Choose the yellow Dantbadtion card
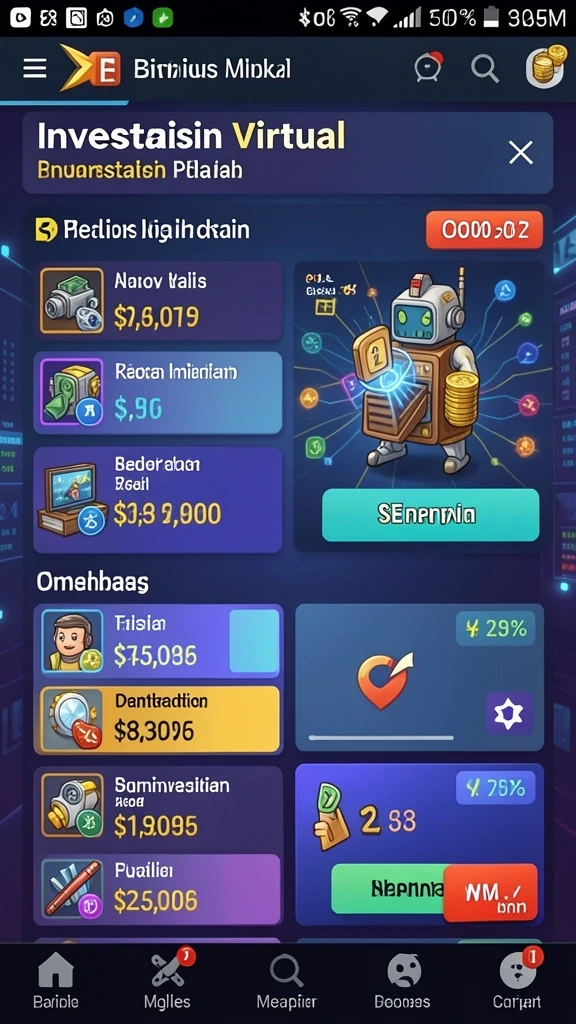 (159, 719)
